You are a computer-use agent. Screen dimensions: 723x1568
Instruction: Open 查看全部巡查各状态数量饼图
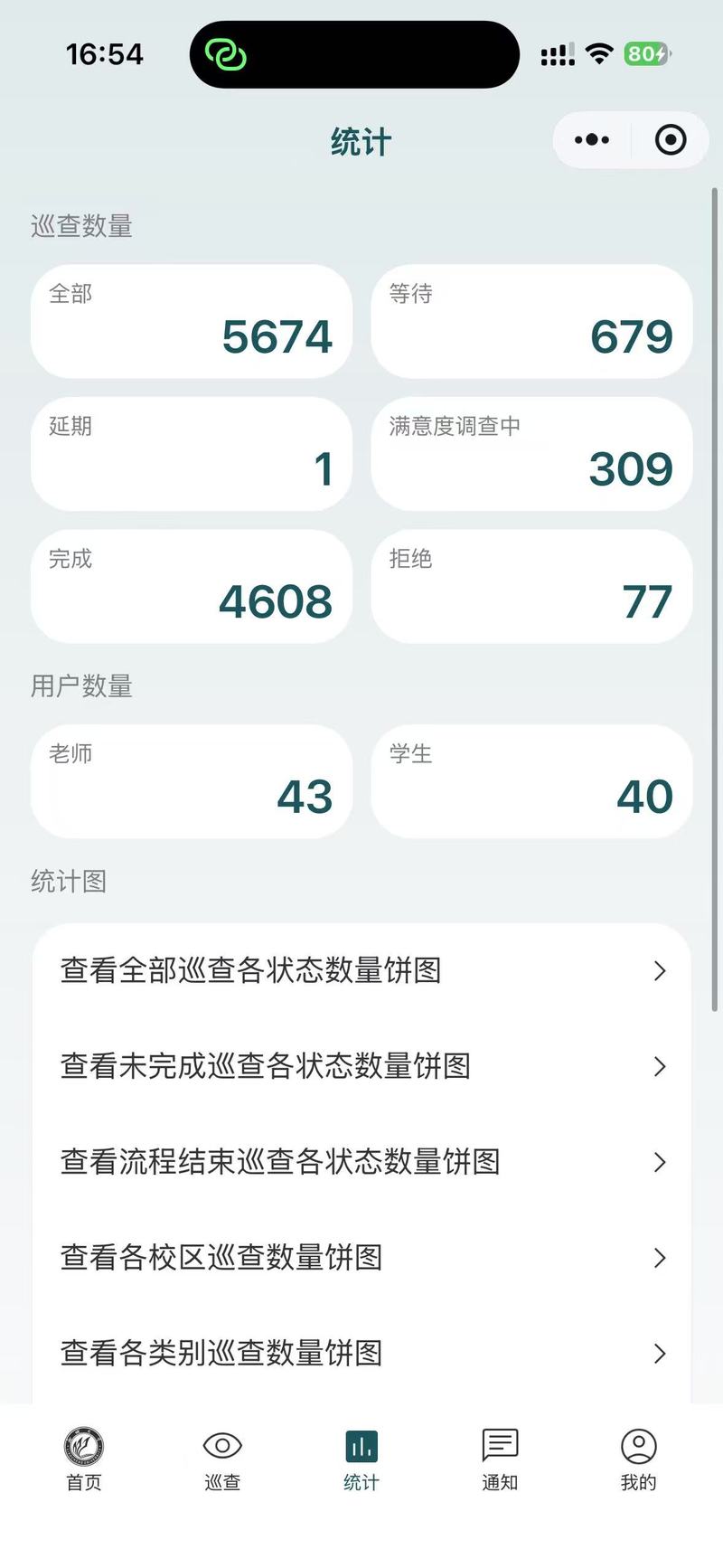point(361,970)
